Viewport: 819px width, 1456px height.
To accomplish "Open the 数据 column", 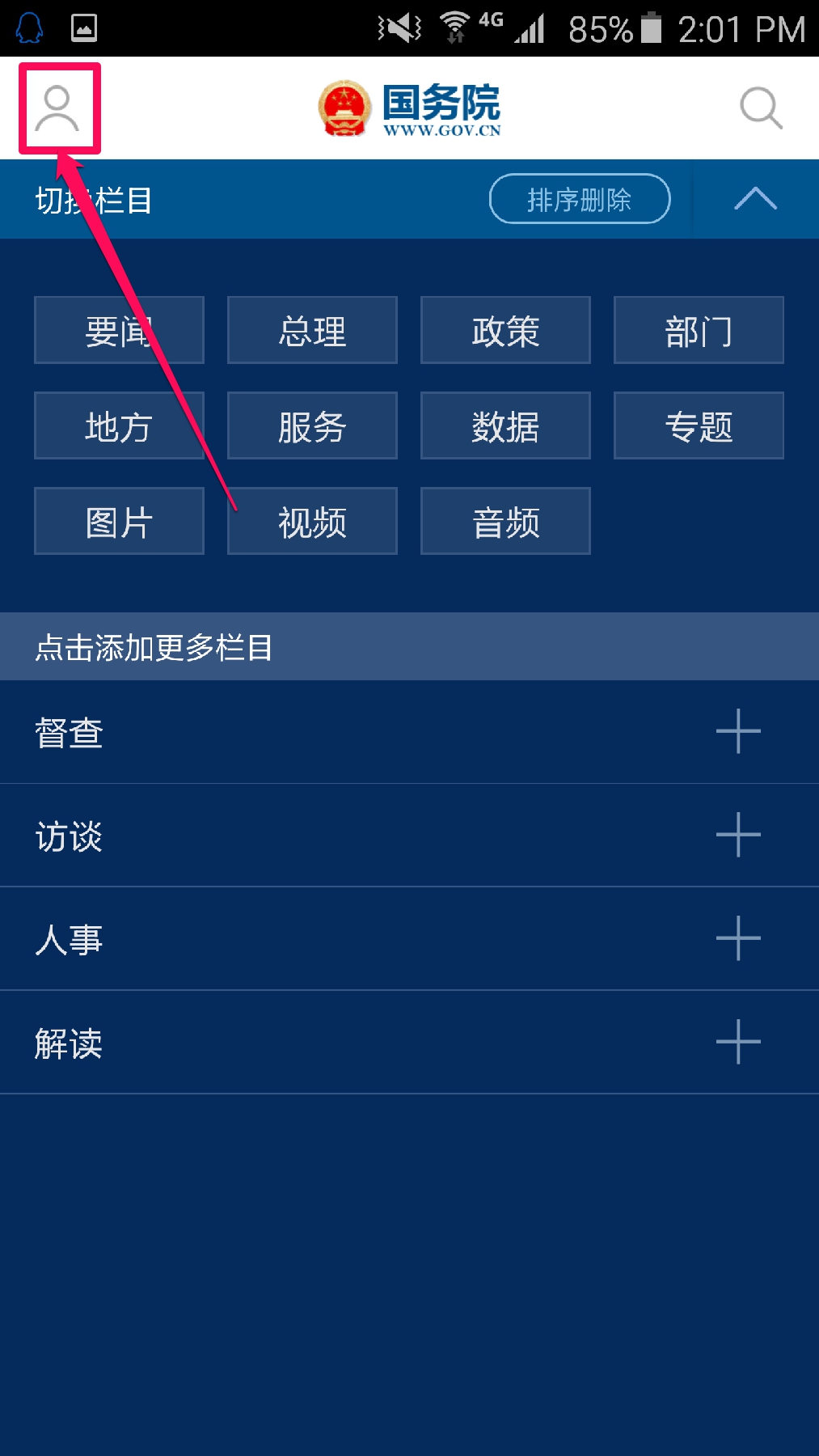I will tap(505, 425).
